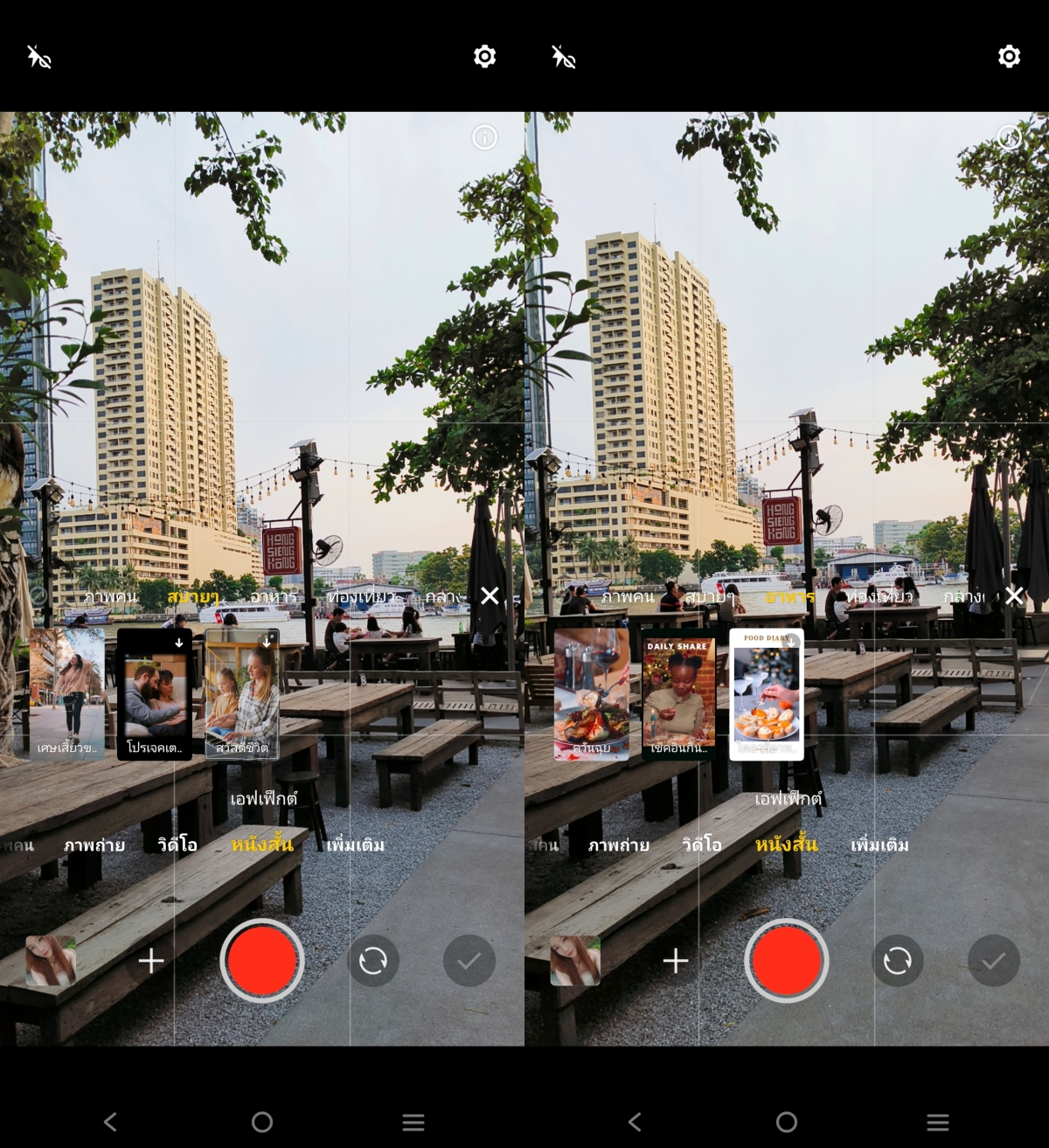Select the ควันฉุย food template
Image resolution: width=1049 pixels, height=1148 pixels.
point(591,692)
